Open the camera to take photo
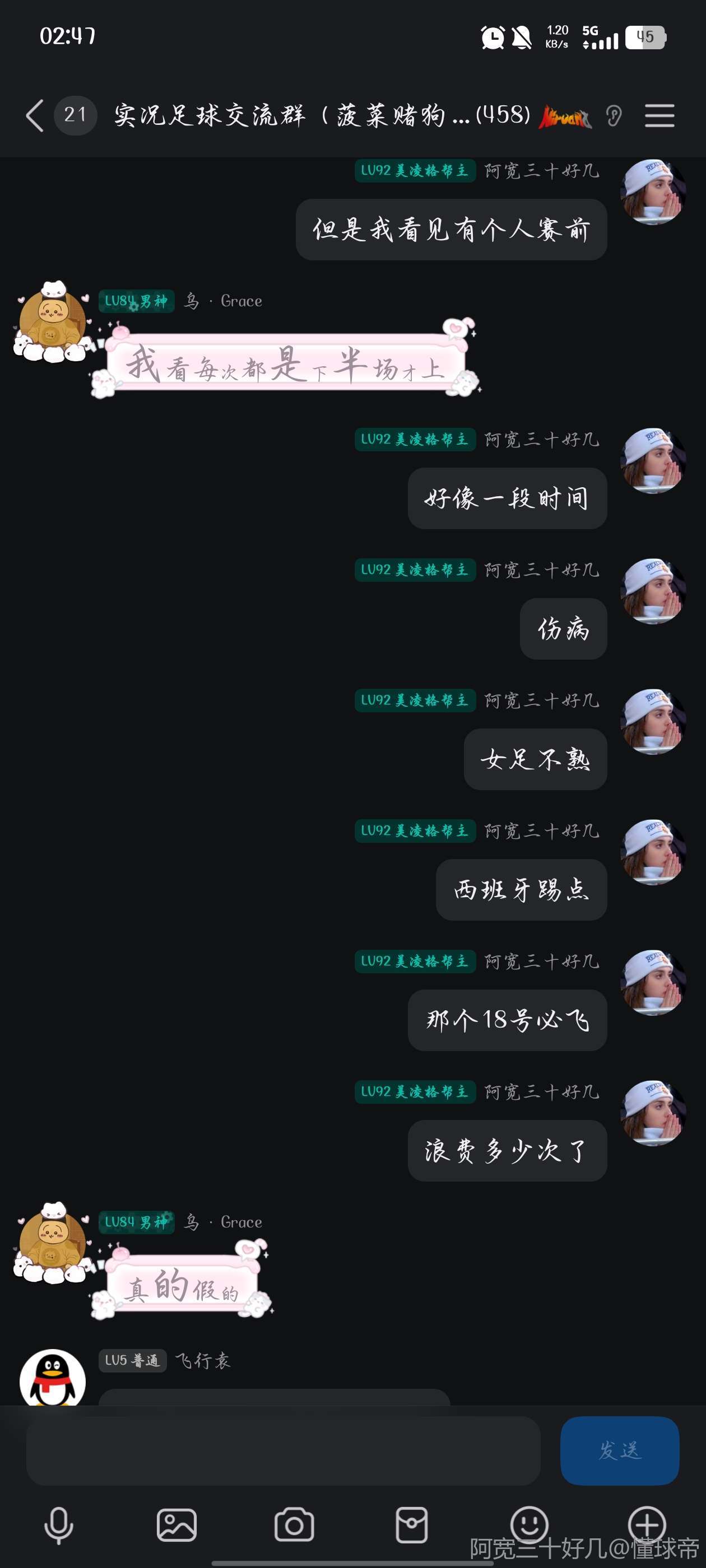This screenshot has height=1568, width=706. [294, 1525]
